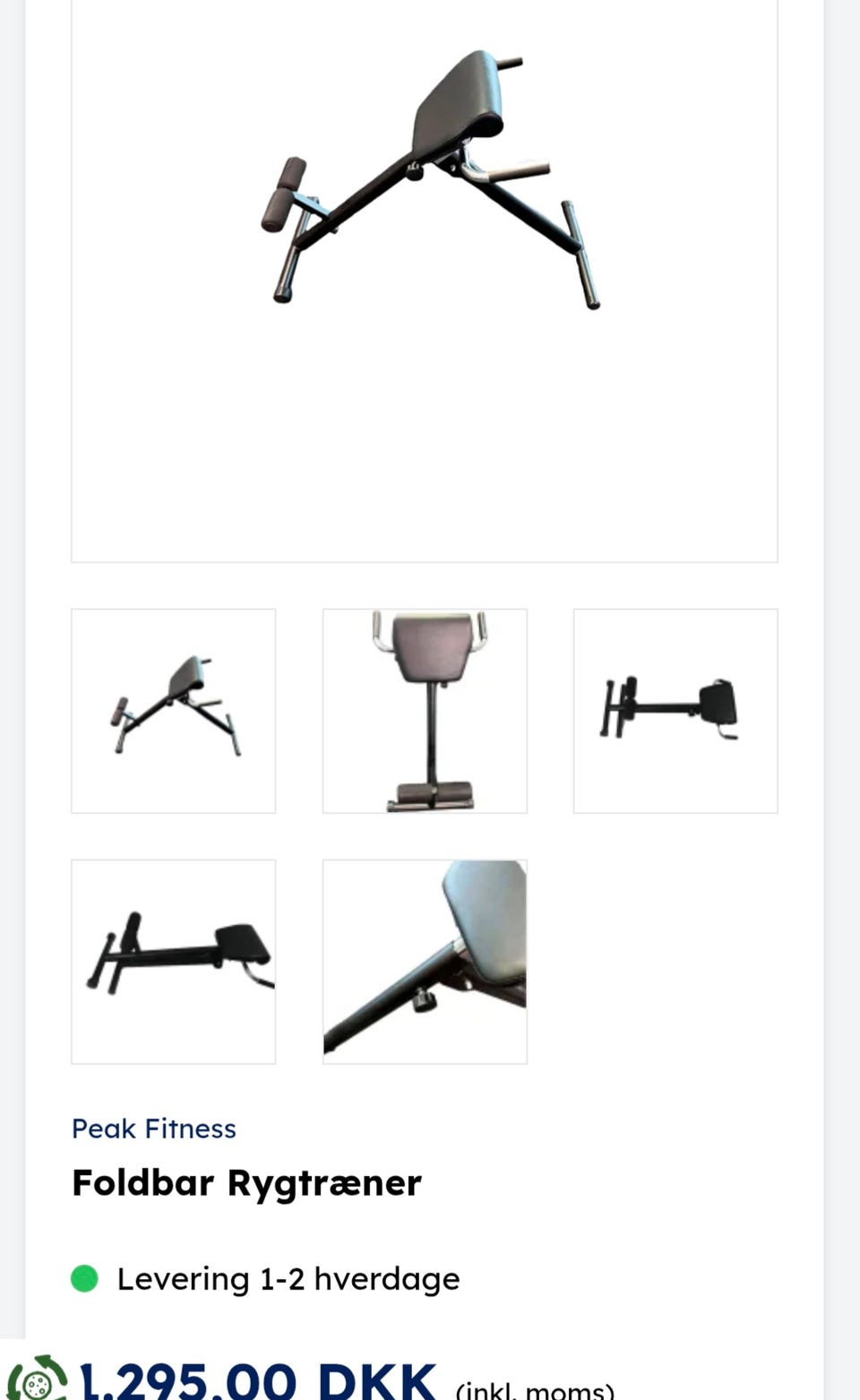Open the green cookie settings icon
The image size is (860, 1400).
tap(38, 1379)
